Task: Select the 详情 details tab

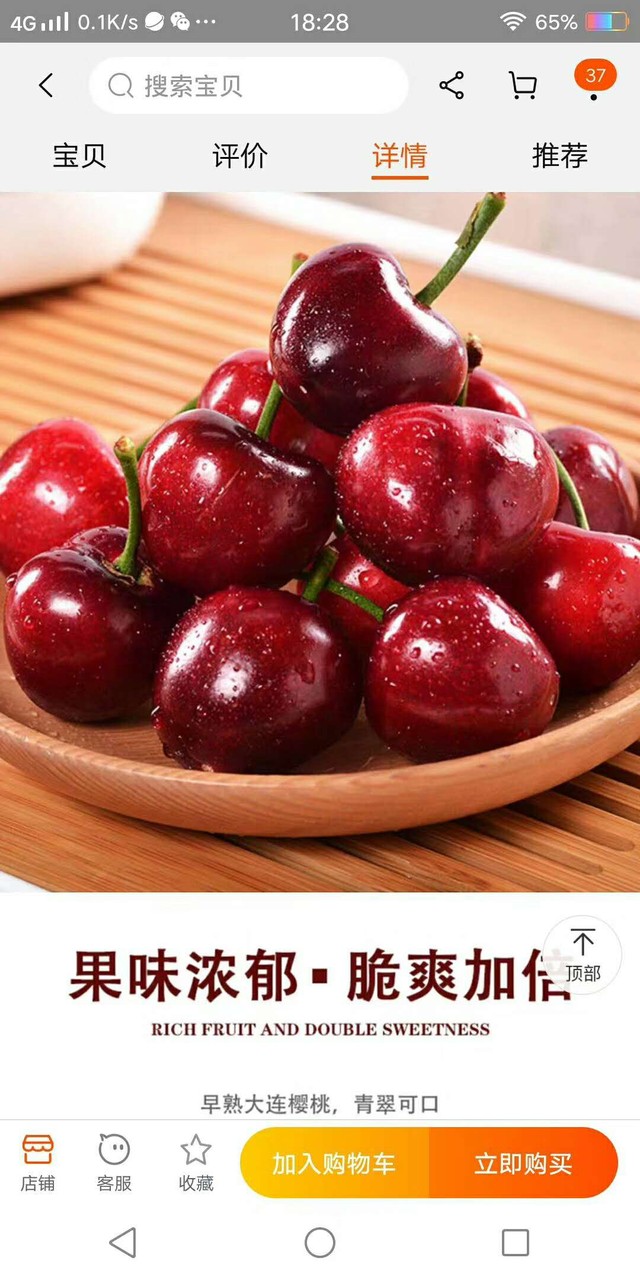Action: click(x=400, y=157)
